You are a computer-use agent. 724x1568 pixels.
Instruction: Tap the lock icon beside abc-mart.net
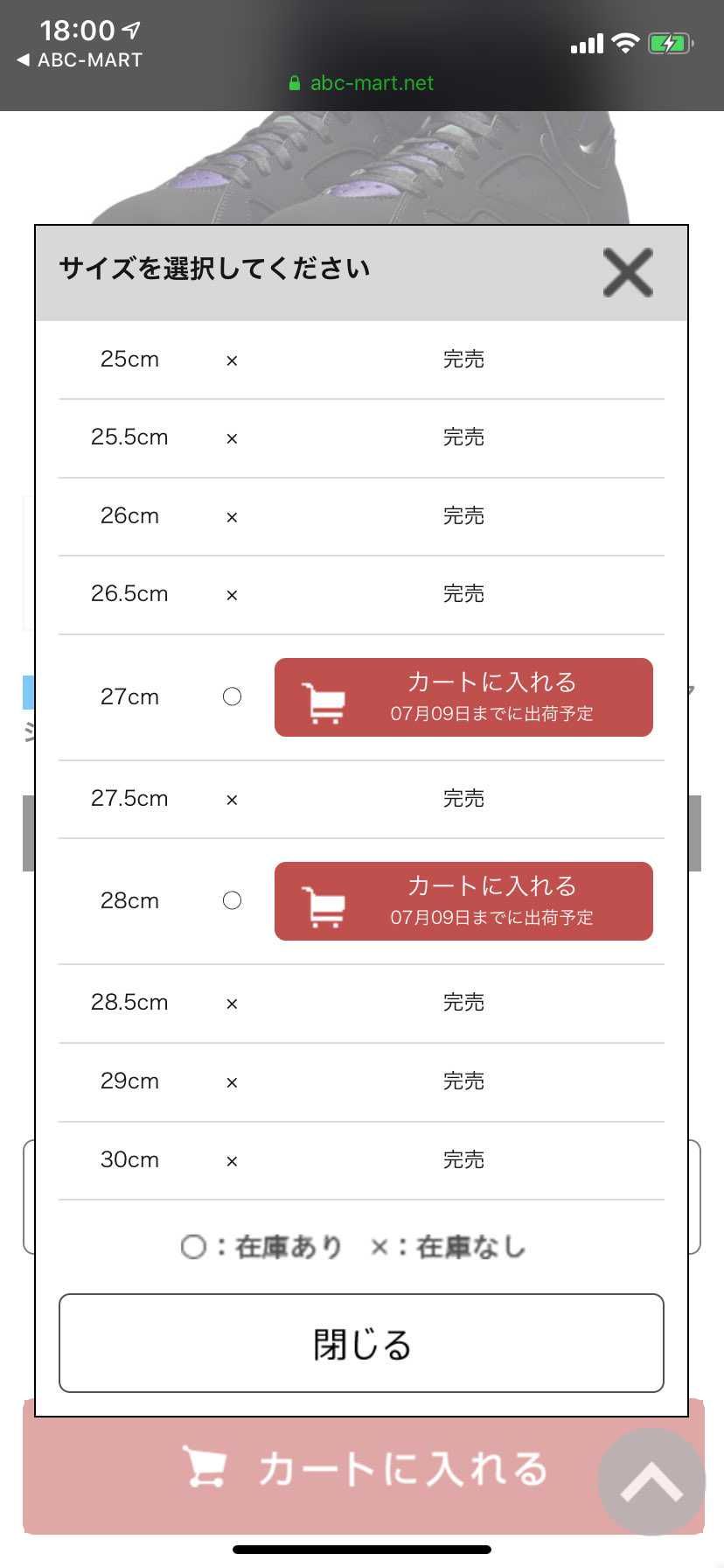click(295, 82)
